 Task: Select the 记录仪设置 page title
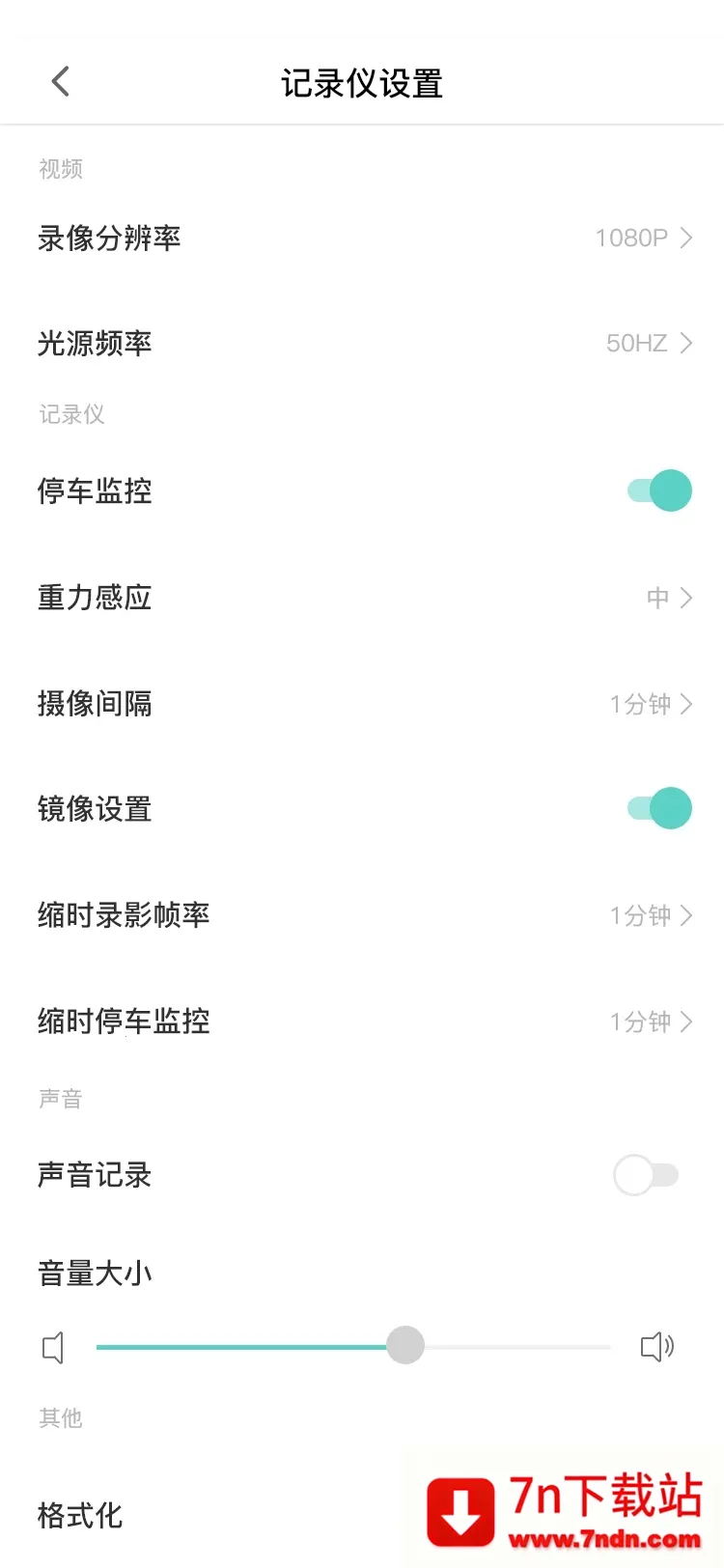[361, 84]
